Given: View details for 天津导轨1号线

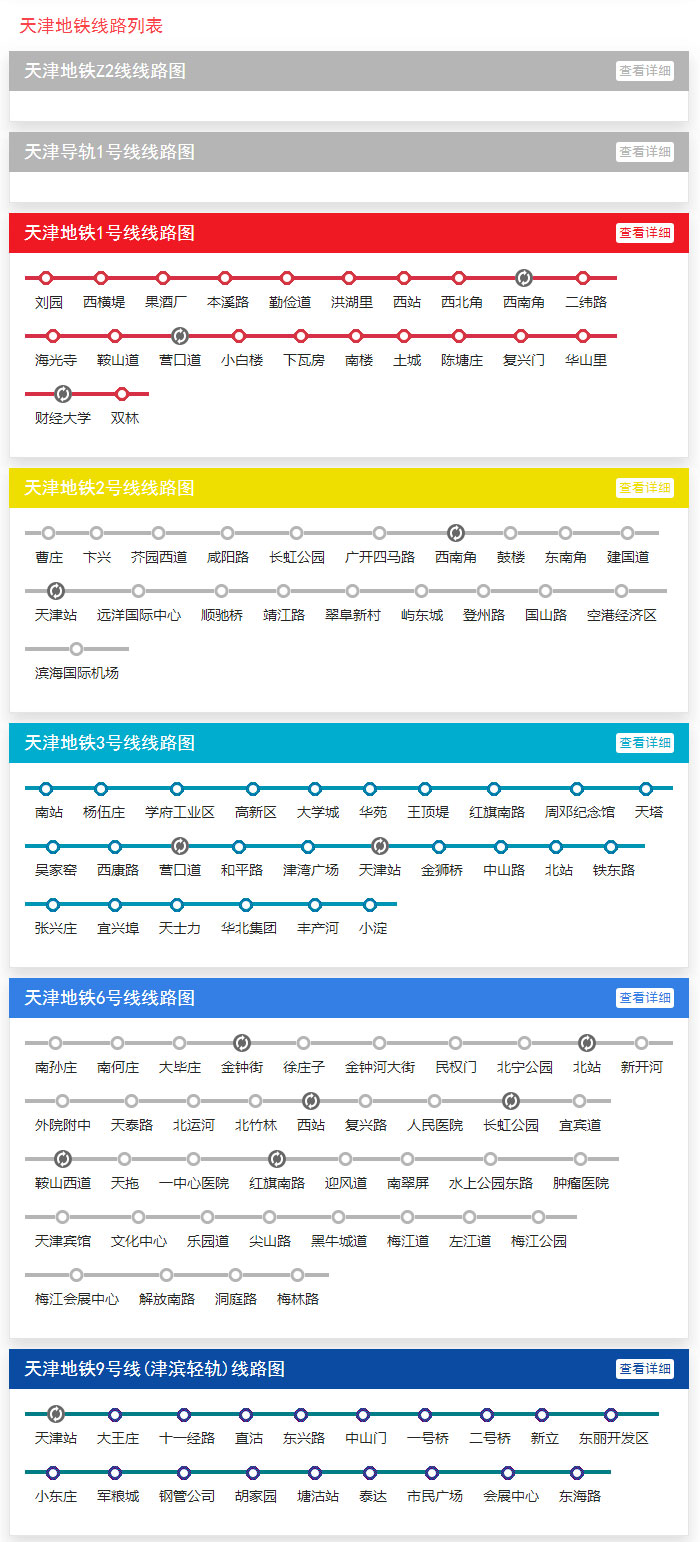Looking at the screenshot, I should (x=645, y=152).
